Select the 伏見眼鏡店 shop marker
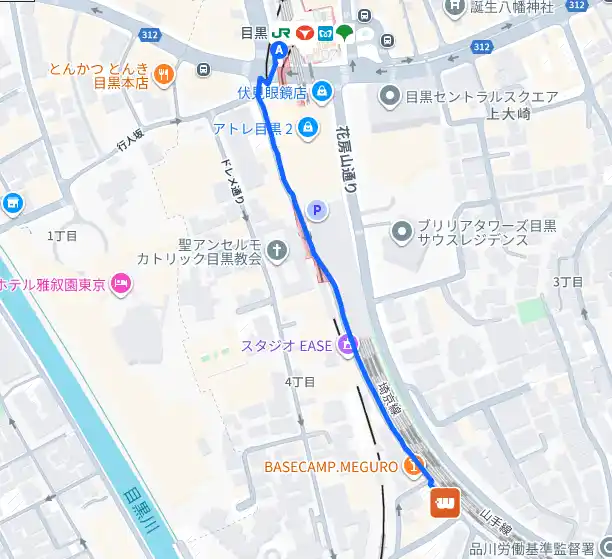The width and height of the screenshot is (612, 559). pyautogui.click(x=321, y=93)
